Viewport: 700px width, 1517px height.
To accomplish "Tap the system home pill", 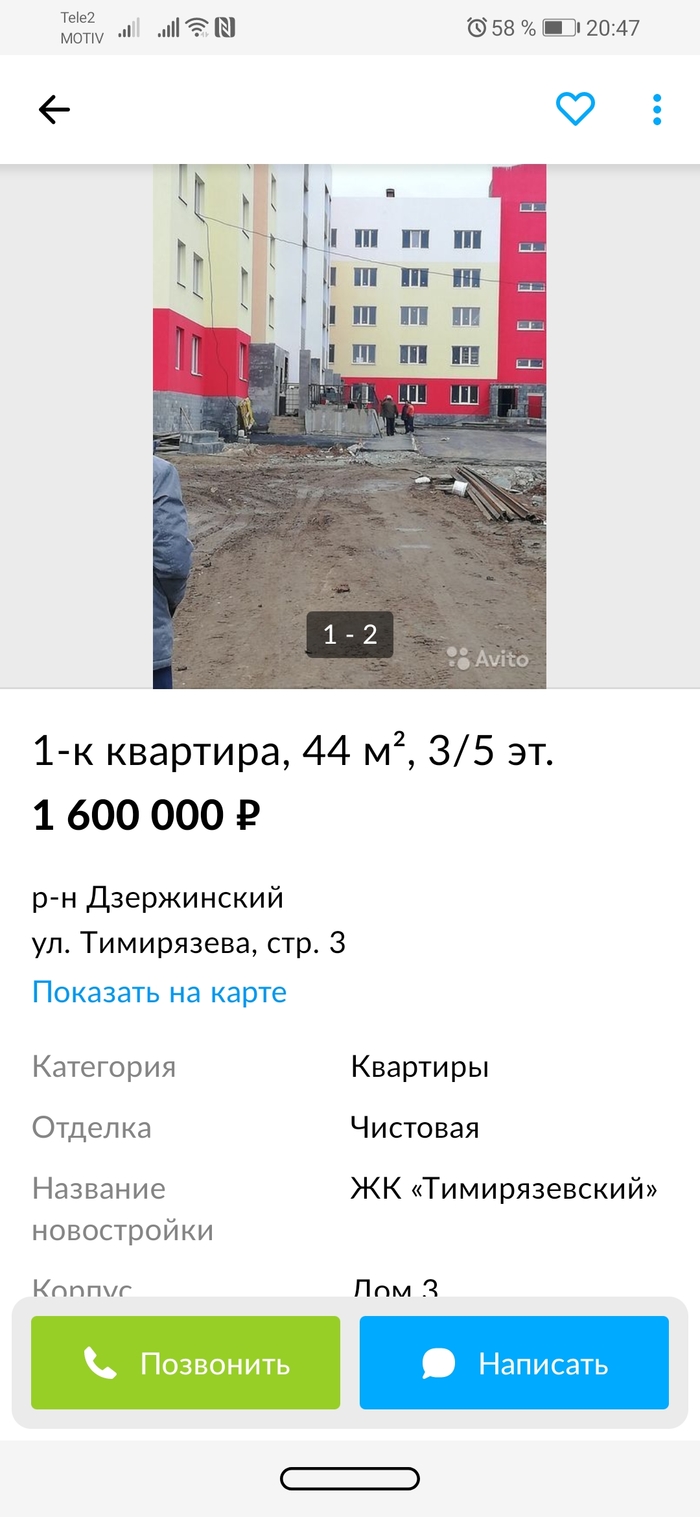I will tap(349, 1478).
